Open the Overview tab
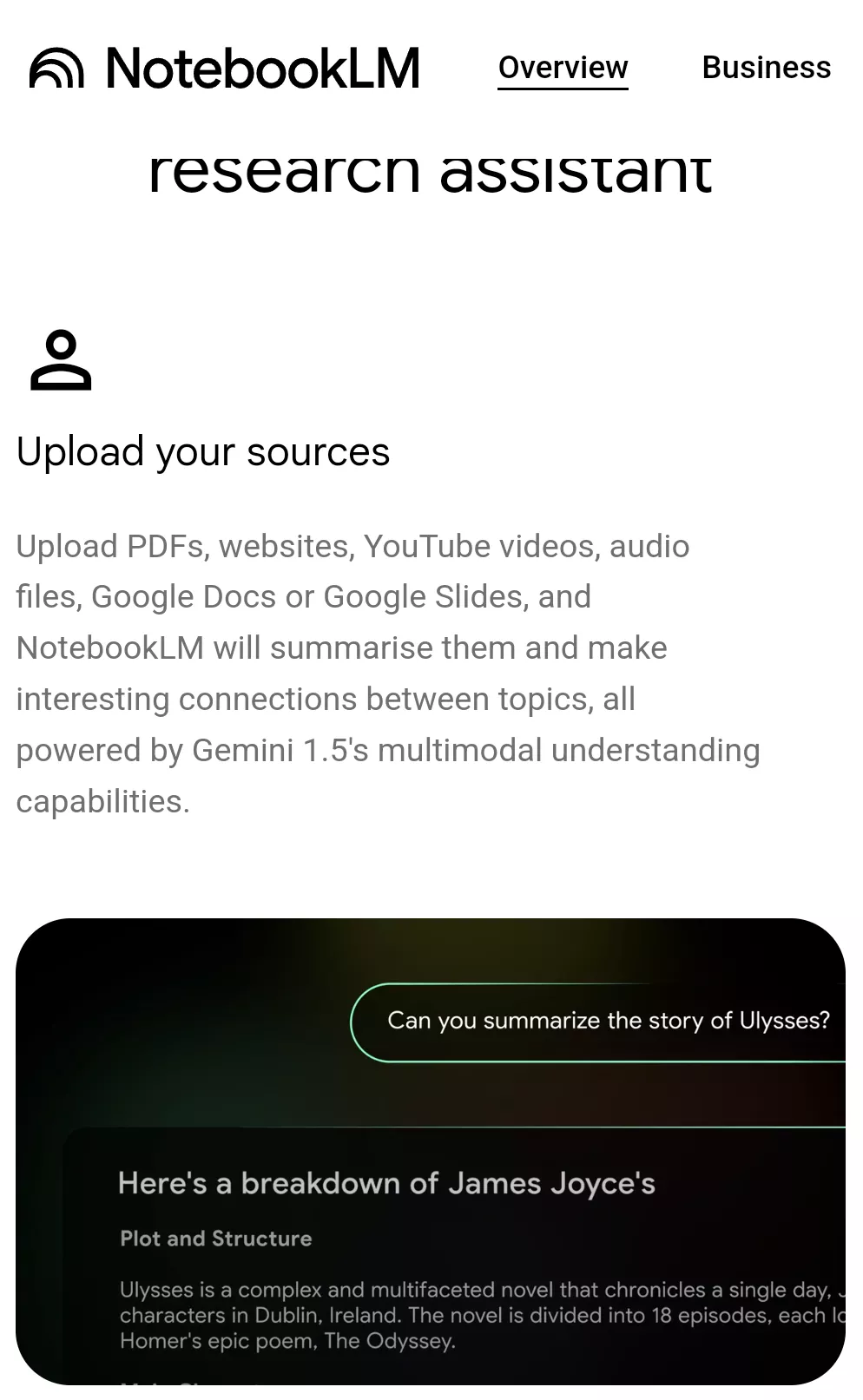863x1400 pixels. pyautogui.click(x=563, y=68)
